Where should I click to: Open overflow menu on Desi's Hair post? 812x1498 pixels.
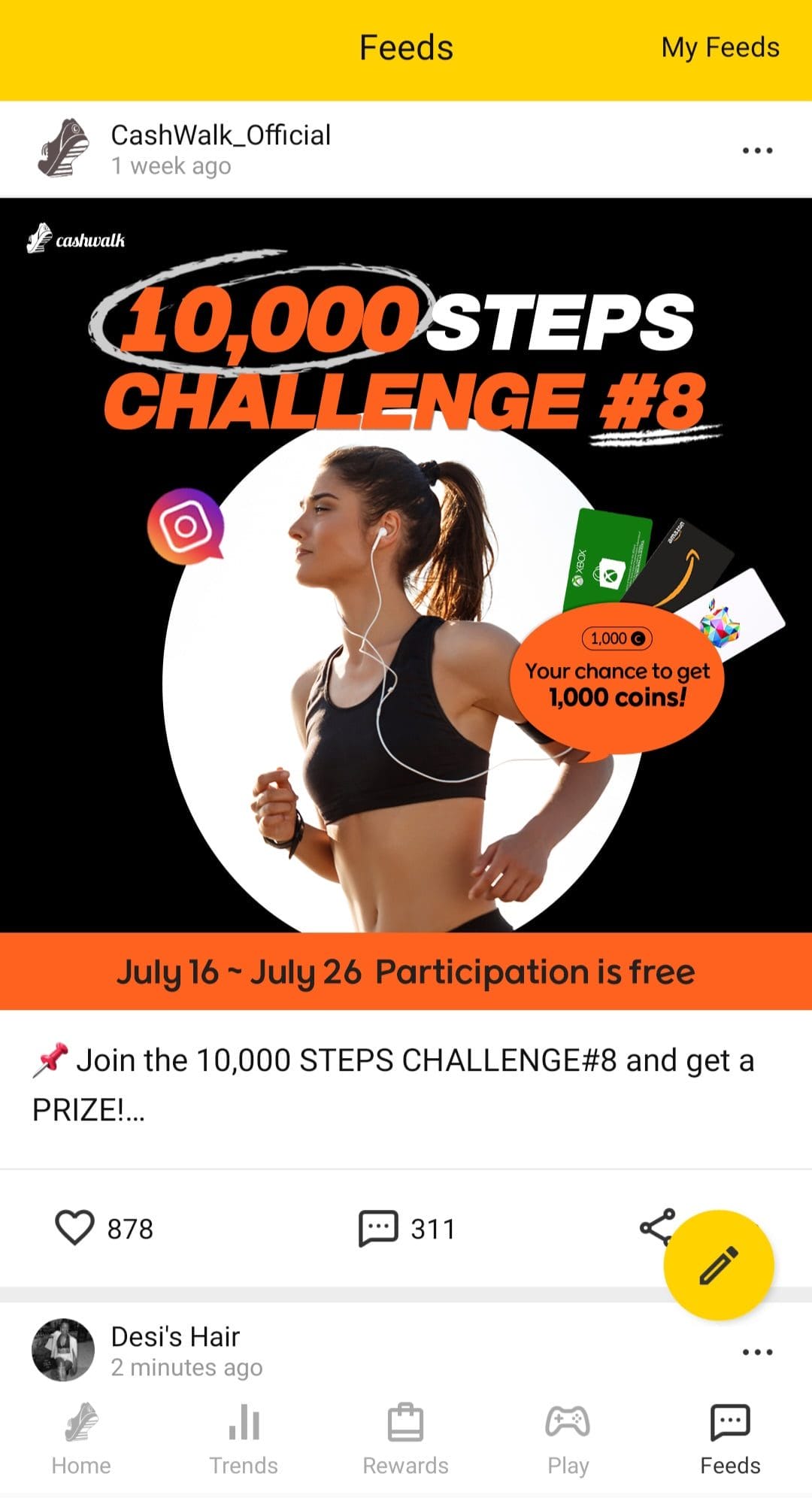pos(757,1351)
